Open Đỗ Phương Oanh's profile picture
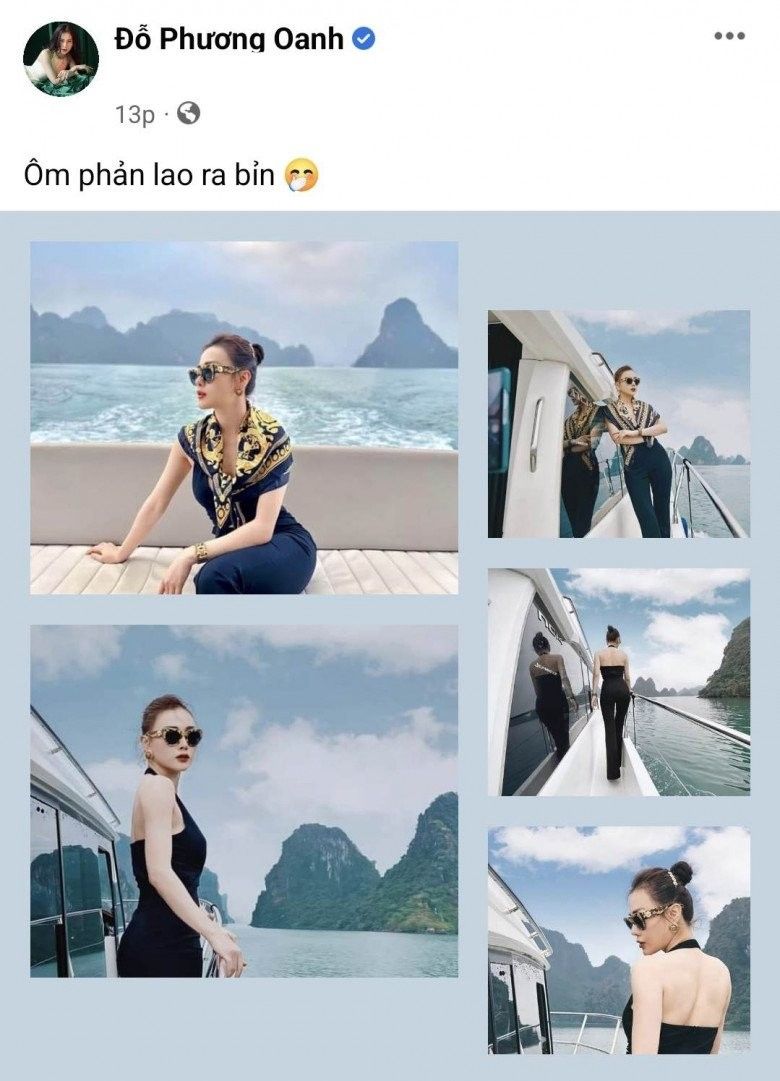Image resolution: width=780 pixels, height=1081 pixels. (61, 59)
